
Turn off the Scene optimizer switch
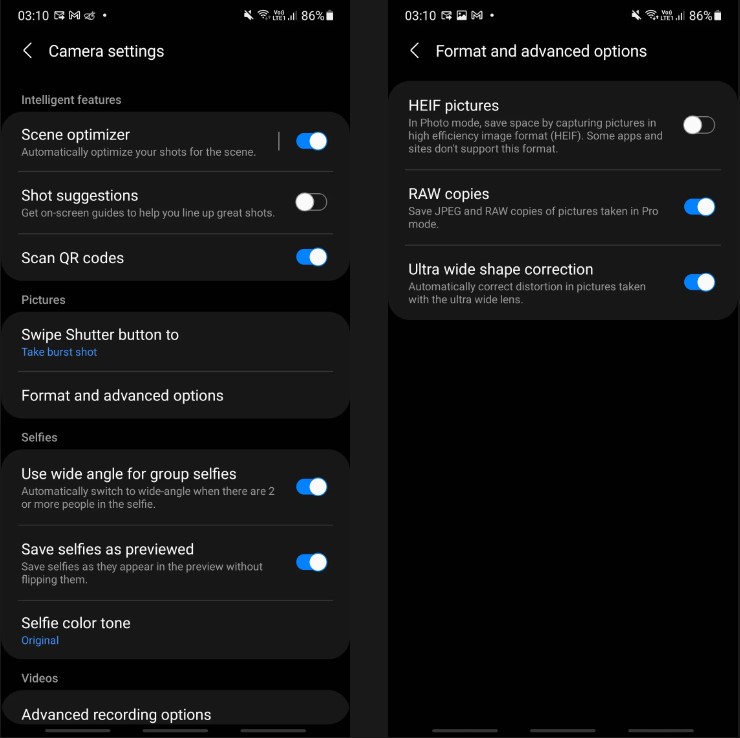[311, 141]
